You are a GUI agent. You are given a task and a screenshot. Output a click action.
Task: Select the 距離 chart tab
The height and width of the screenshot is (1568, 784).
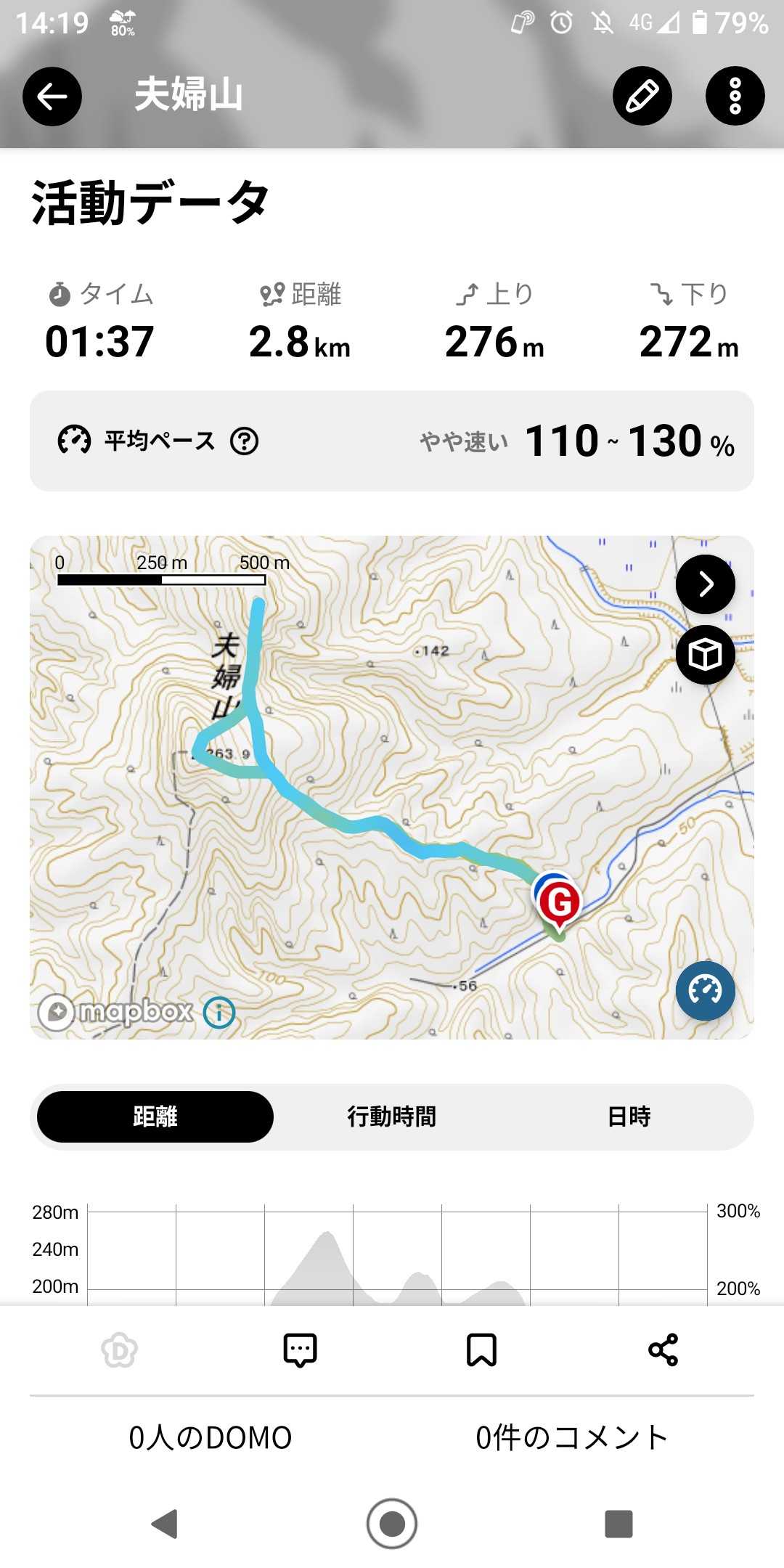[155, 1116]
